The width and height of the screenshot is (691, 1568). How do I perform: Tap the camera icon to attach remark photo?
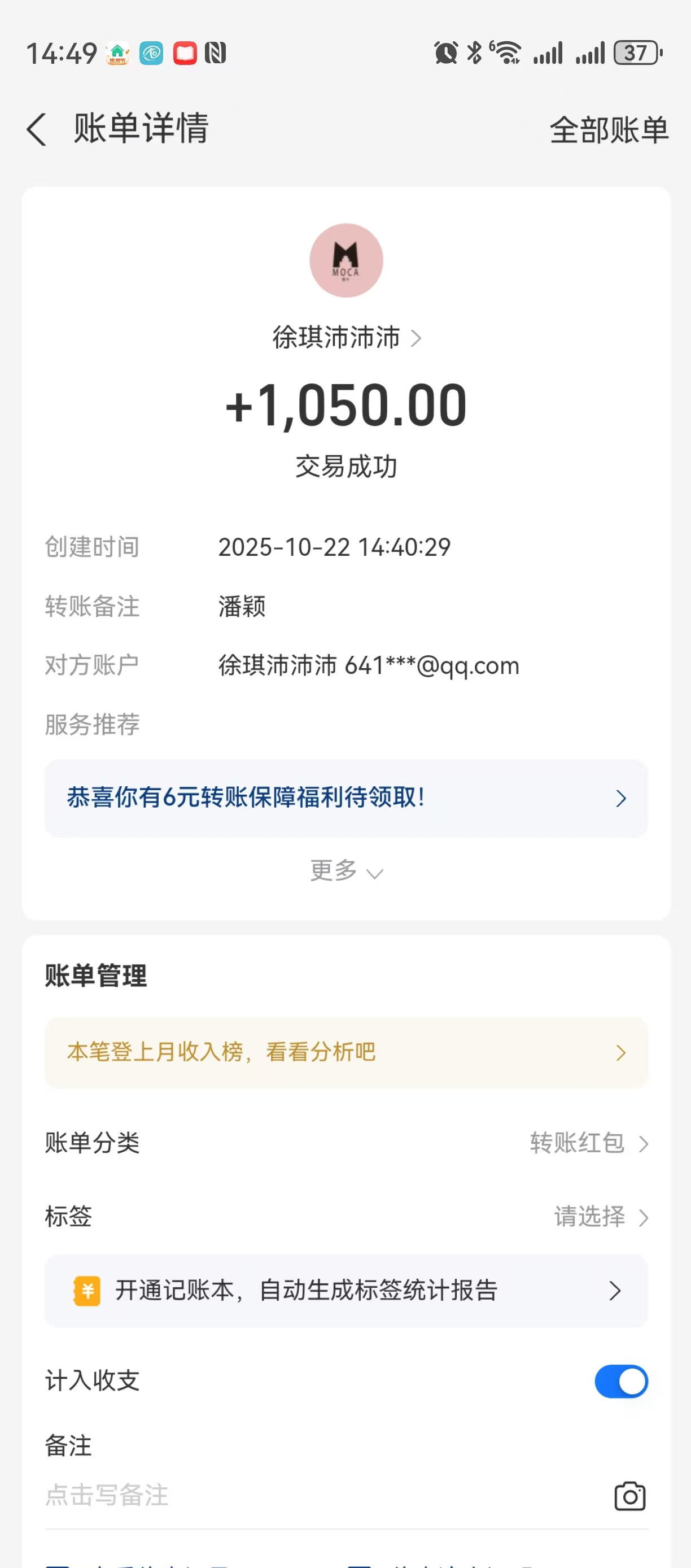click(630, 1496)
